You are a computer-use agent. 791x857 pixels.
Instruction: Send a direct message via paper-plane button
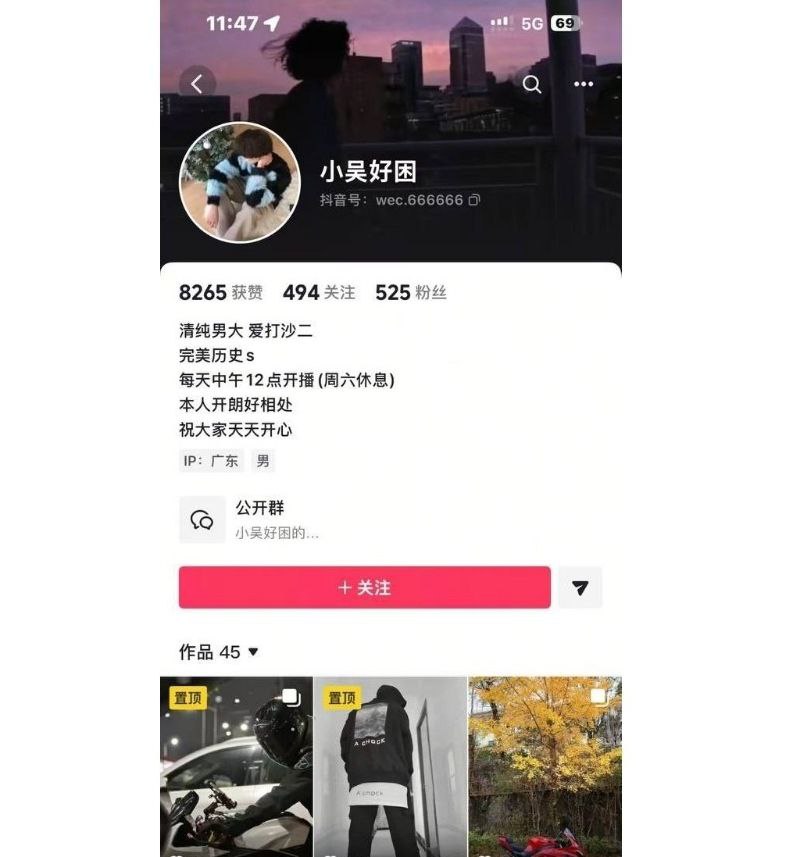coord(580,588)
